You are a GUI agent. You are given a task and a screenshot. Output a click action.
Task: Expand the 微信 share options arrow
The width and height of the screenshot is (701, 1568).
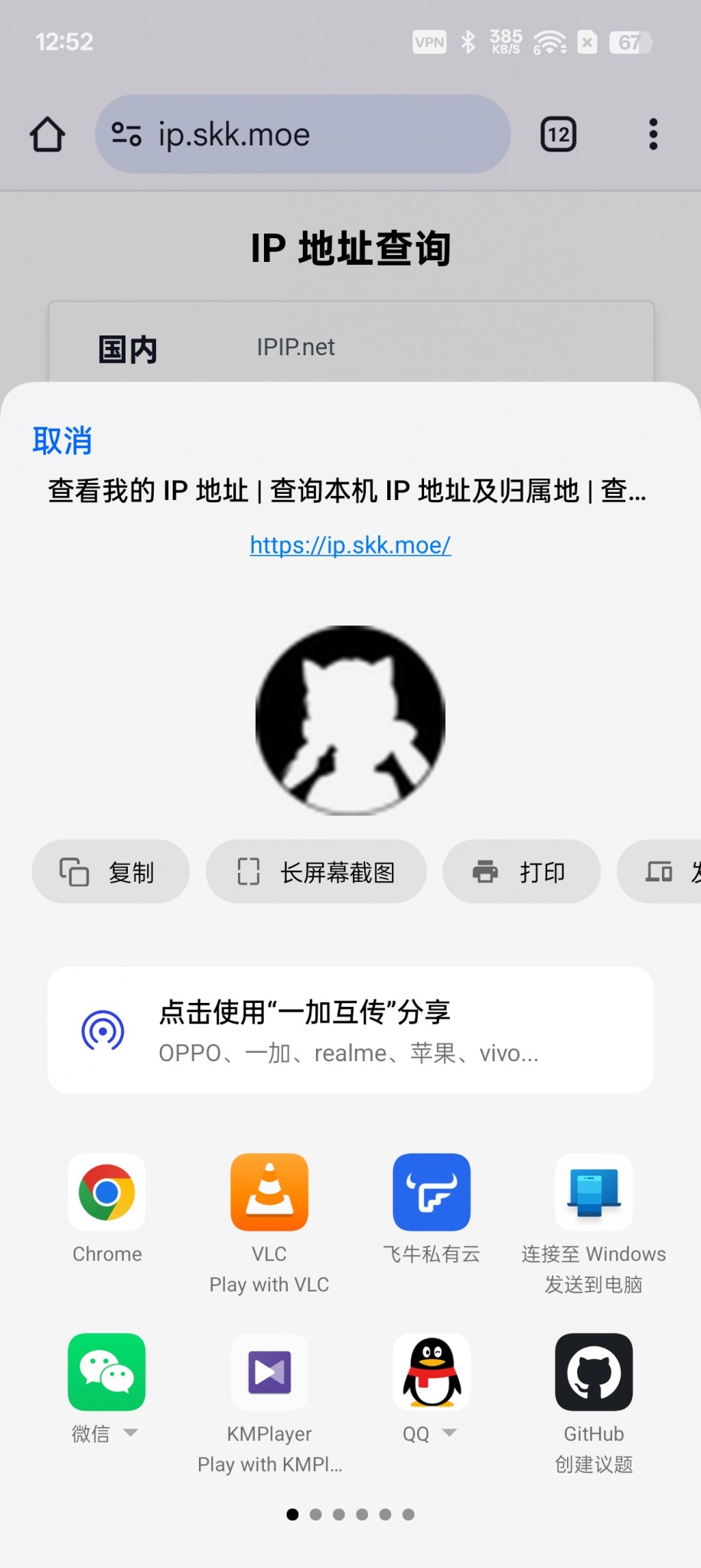coord(131,1432)
